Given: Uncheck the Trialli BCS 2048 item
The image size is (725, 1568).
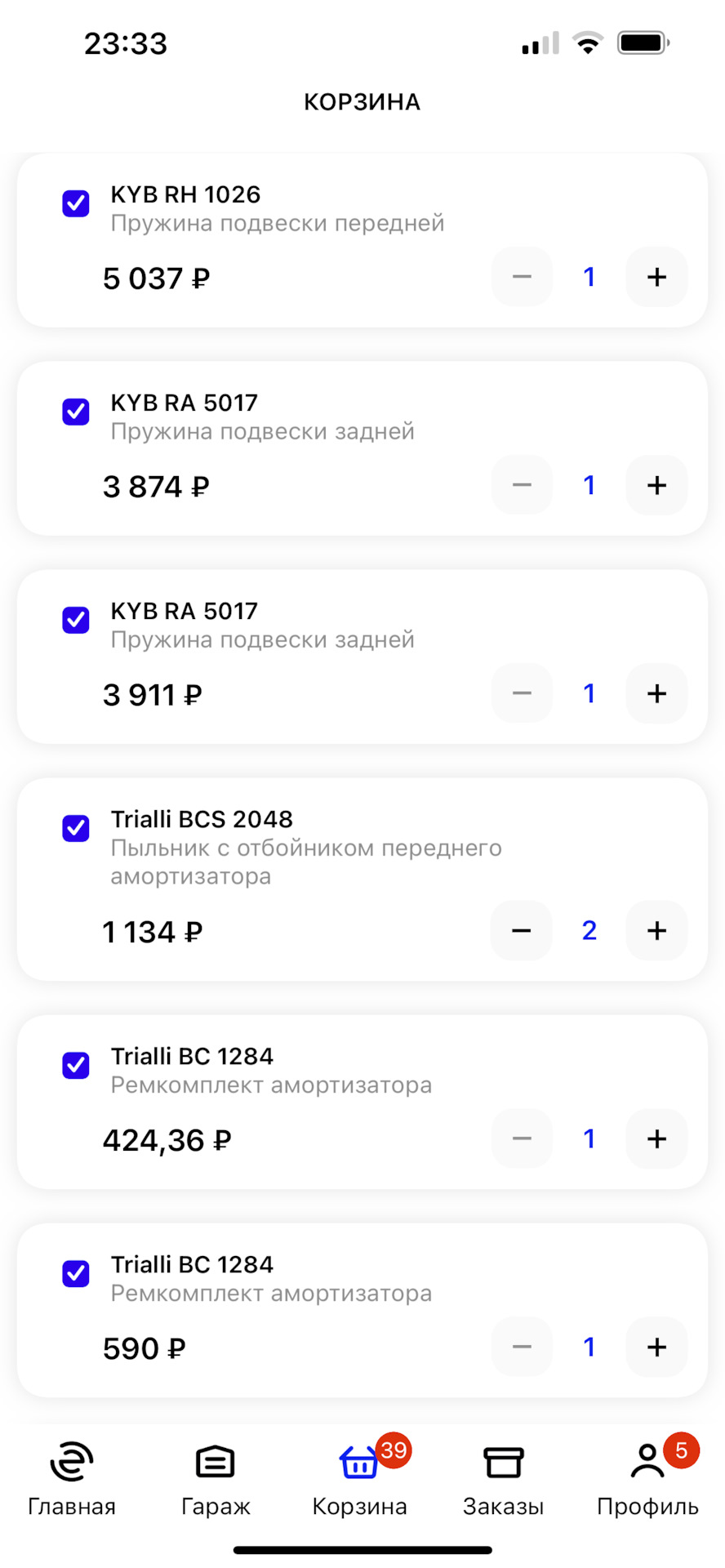Looking at the screenshot, I should click(x=75, y=828).
